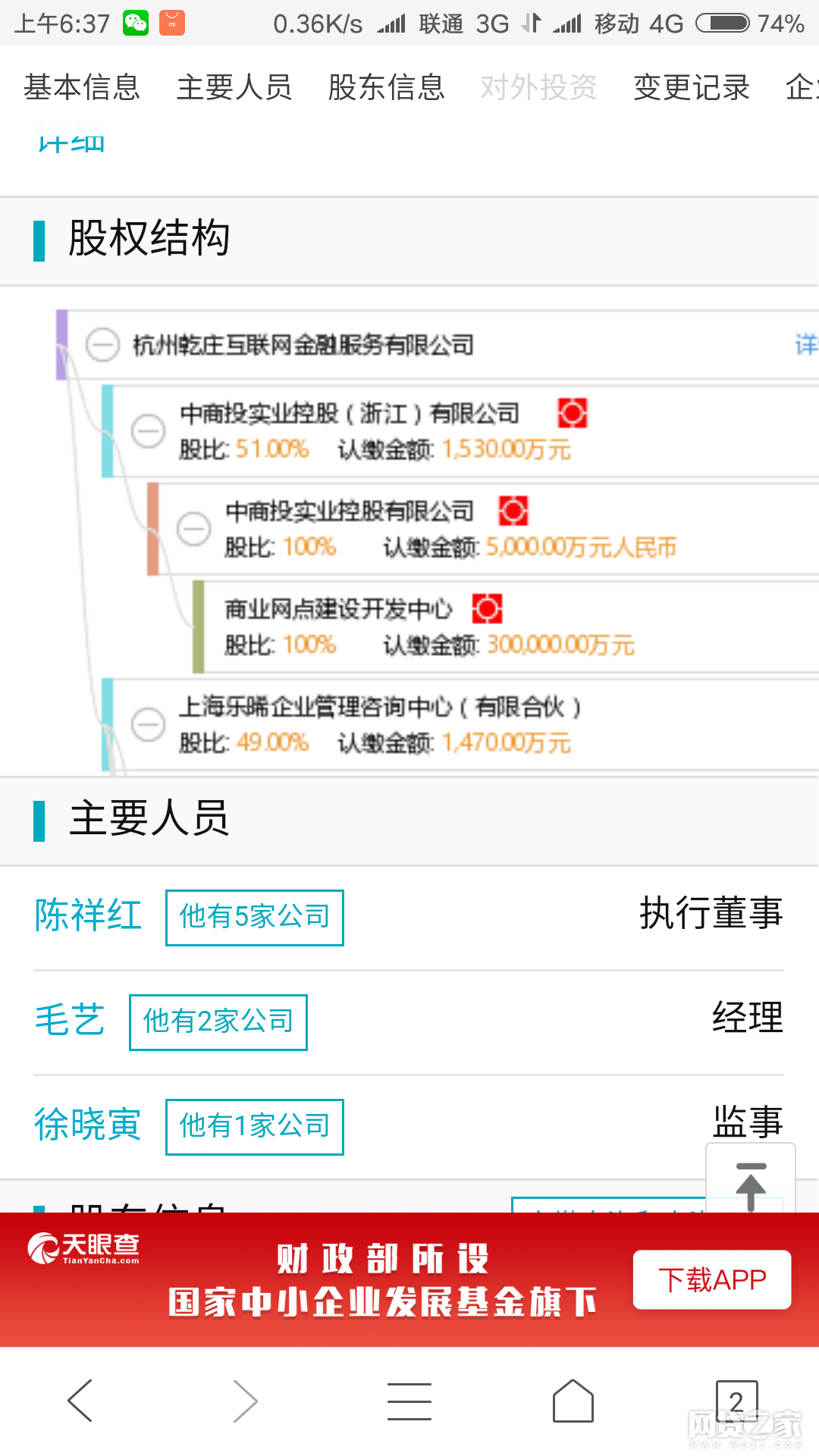Jump back to top with arrow button
This screenshot has height=1456, width=819.
click(x=751, y=1180)
